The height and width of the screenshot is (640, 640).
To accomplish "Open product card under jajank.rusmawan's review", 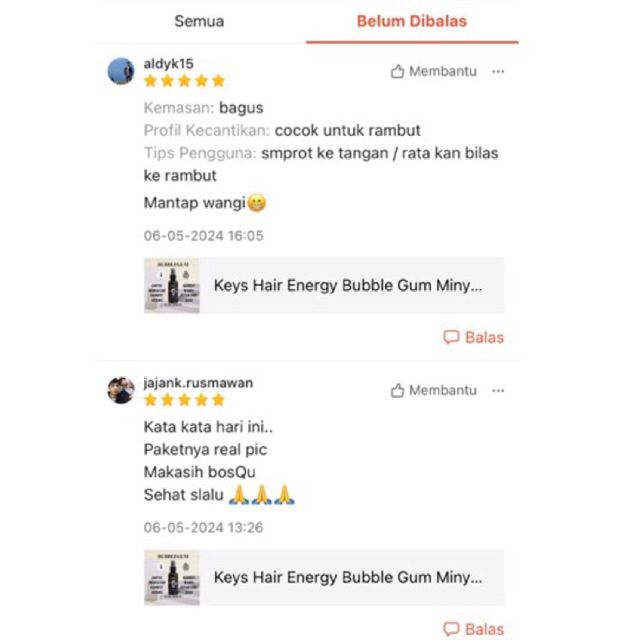I will click(x=324, y=577).
